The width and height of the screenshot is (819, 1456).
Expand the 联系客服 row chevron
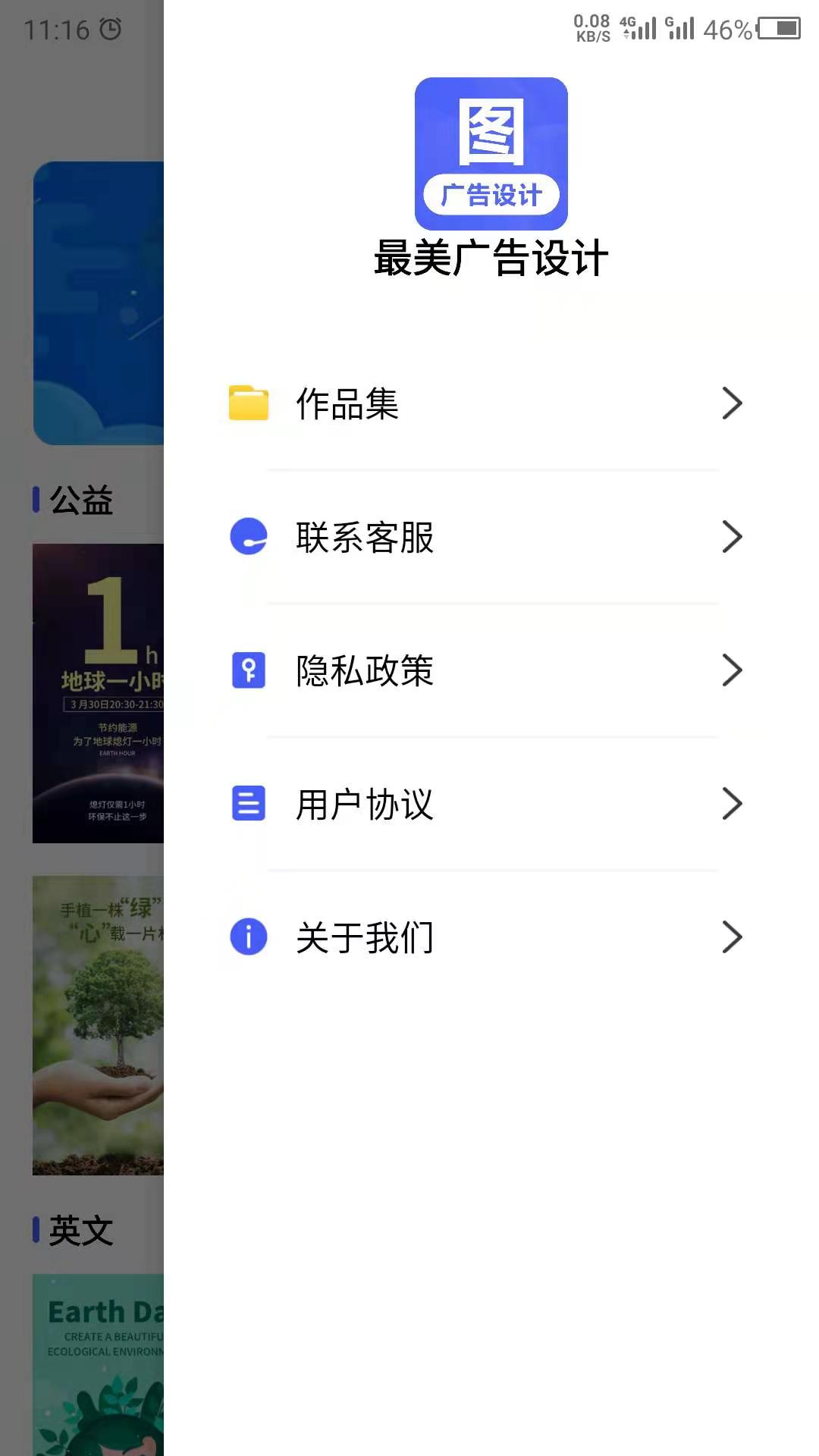pos(731,537)
